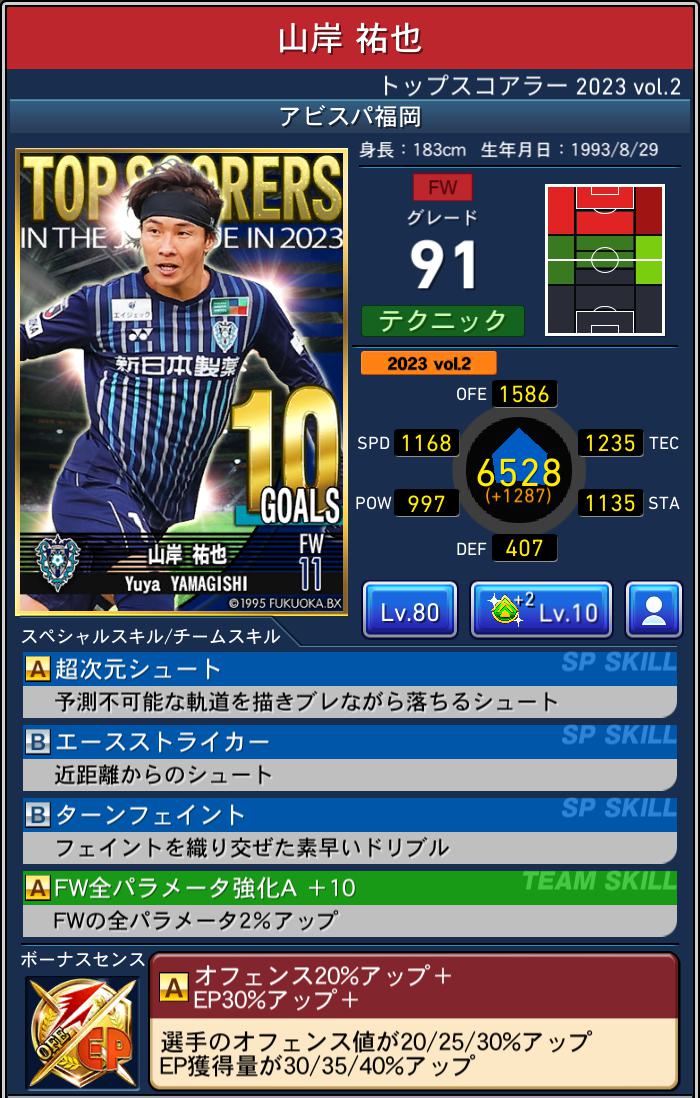Tap the Lv.80 player level button
Image resolution: width=700 pixels, height=1098 pixels.
410,611
